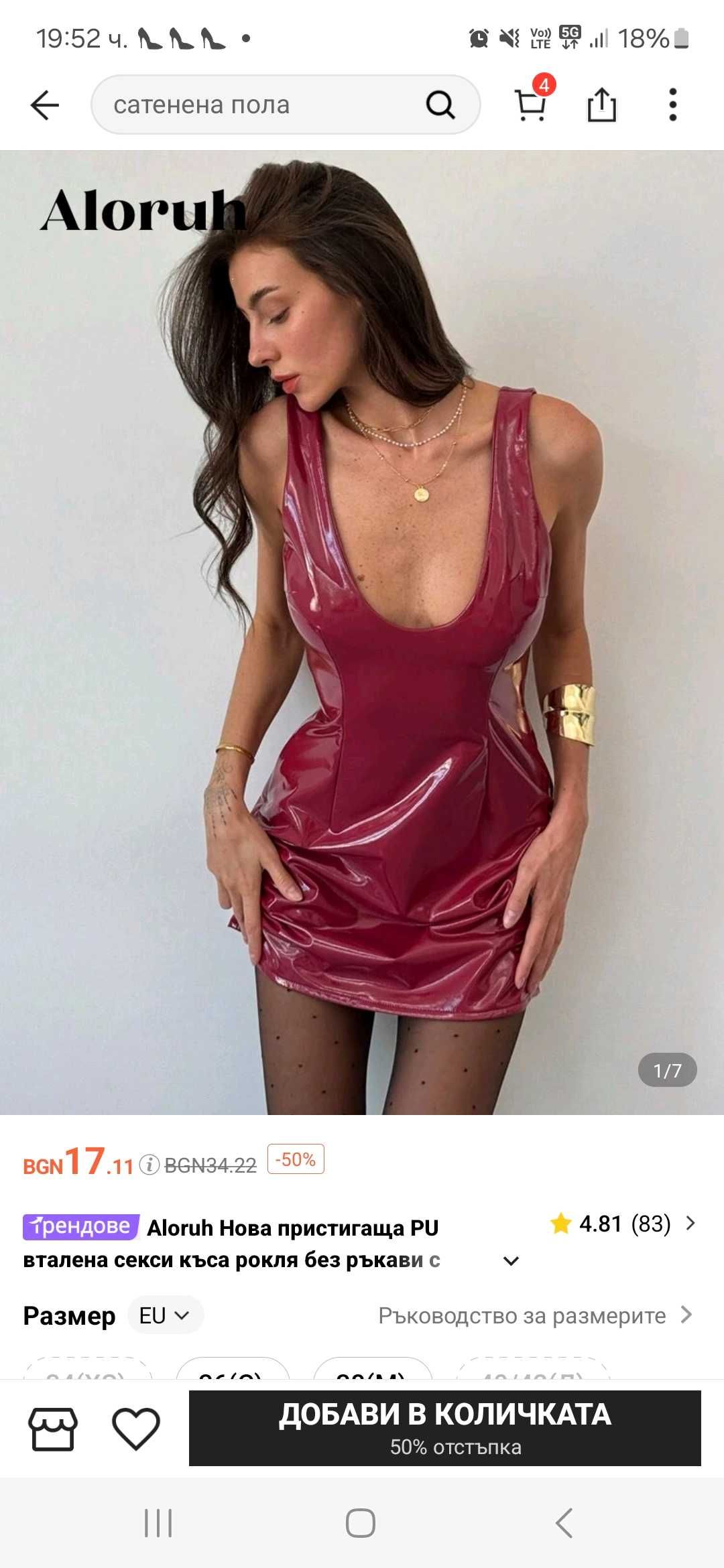The width and height of the screenshot is (724, 1568).
Task: Visit the seller's store icon
Action: point(53,1429)
